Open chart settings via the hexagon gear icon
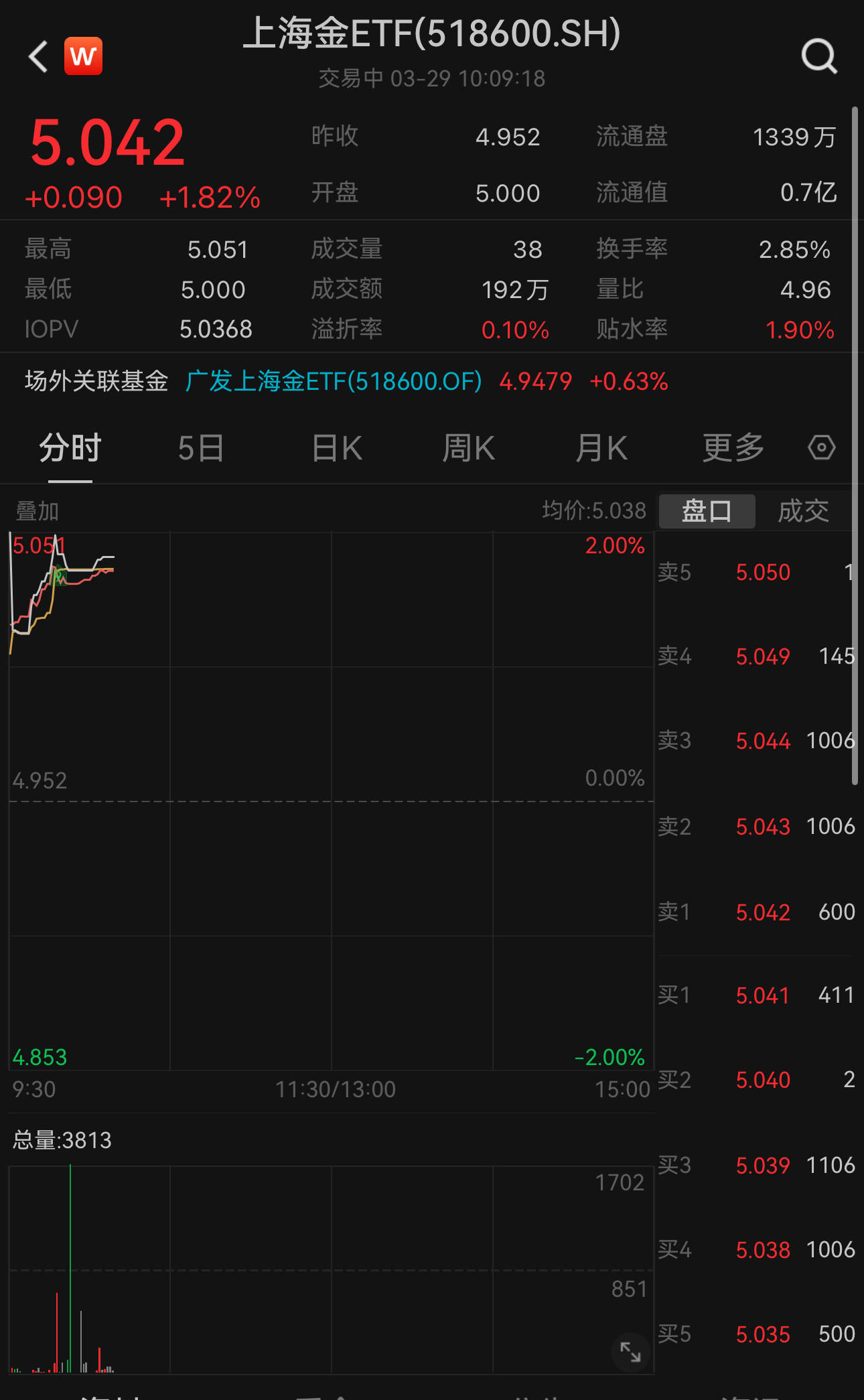This screenshot has width=864, height=1400. tap(821, 447)
